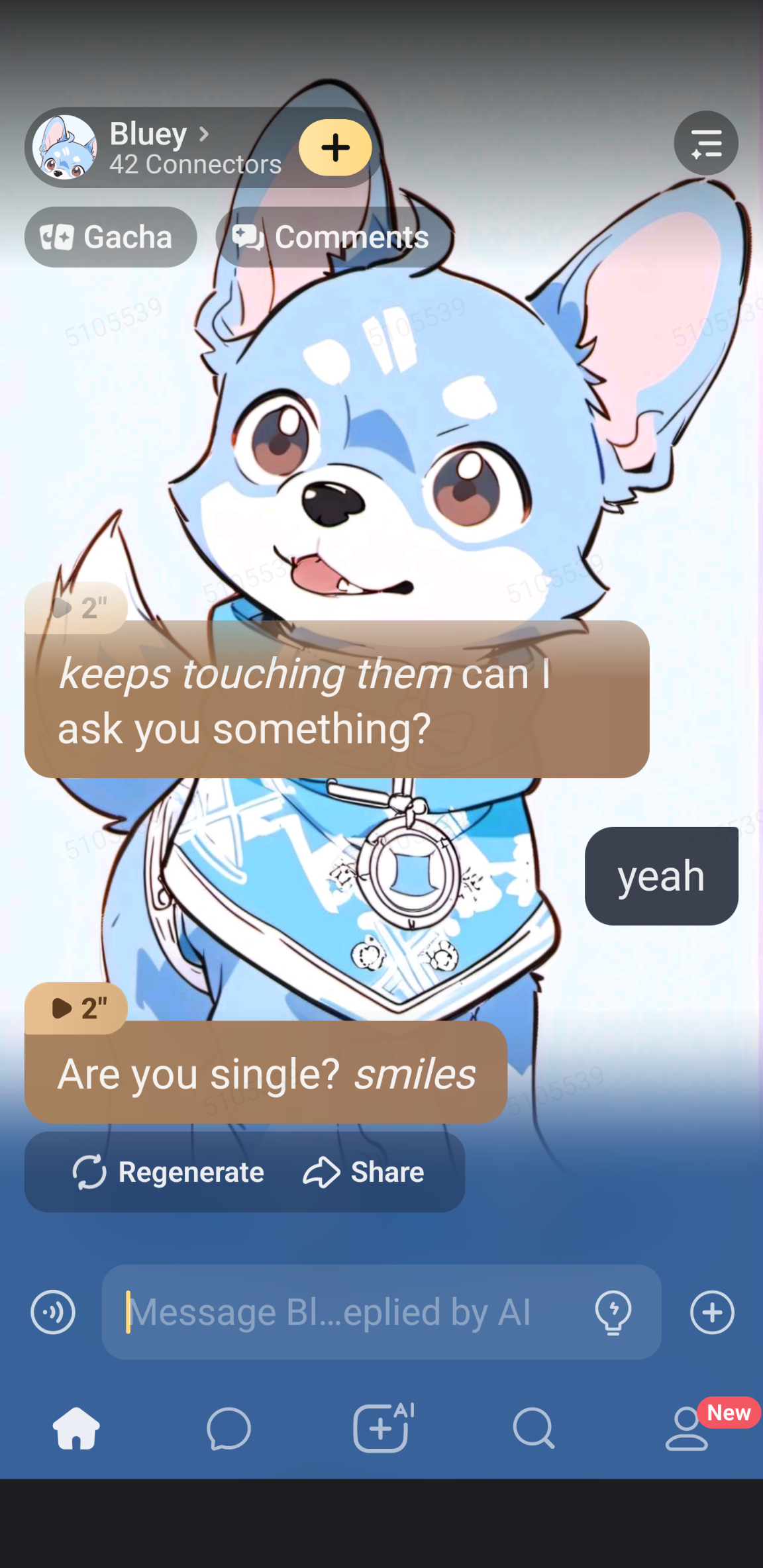Focus the Message Bluey text field

pos(344,1312)
